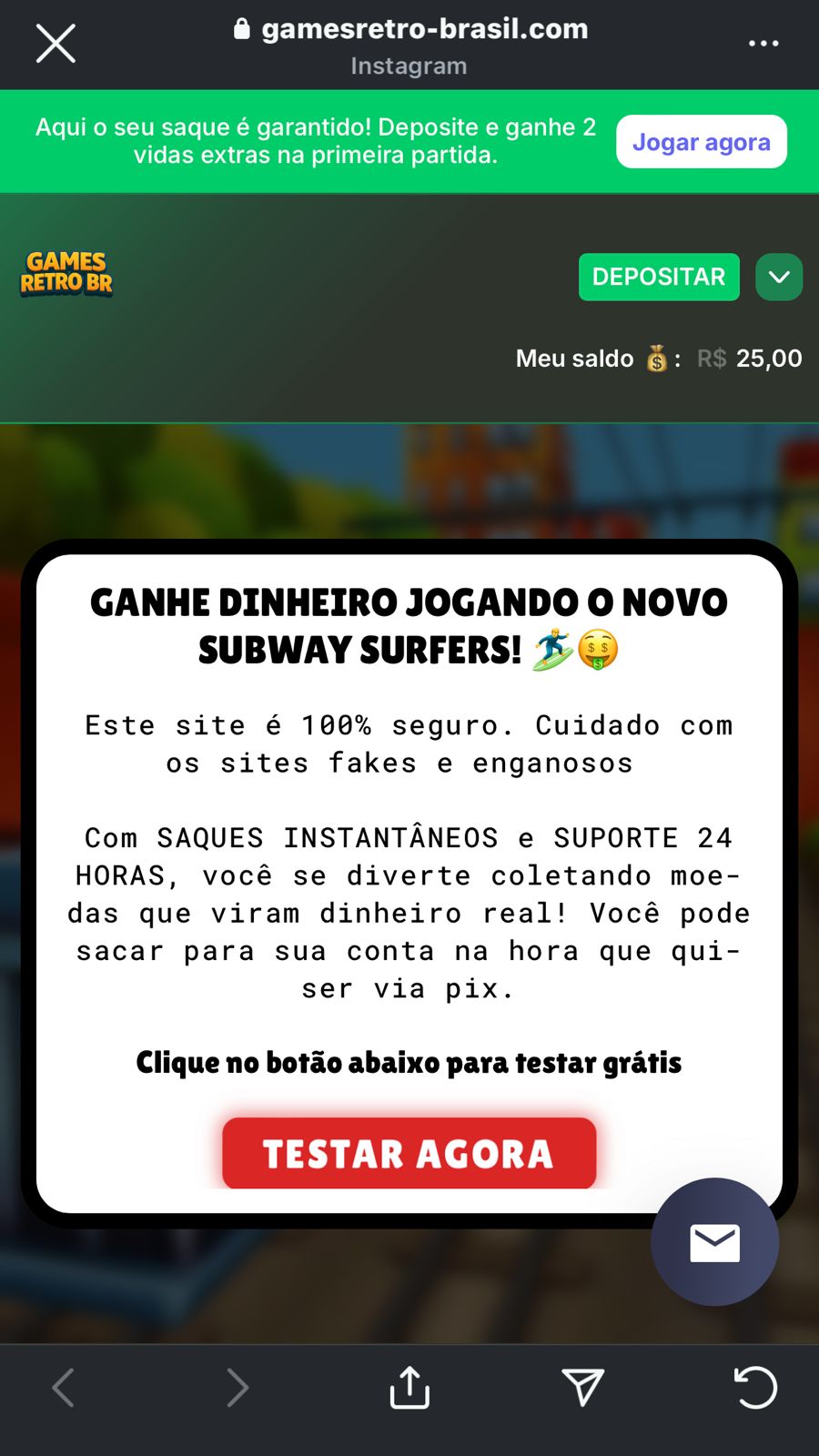Expand the dropdown next to DEPOSITAR
The width and height of the screenshot is (819, 1456).
(779, 277)
